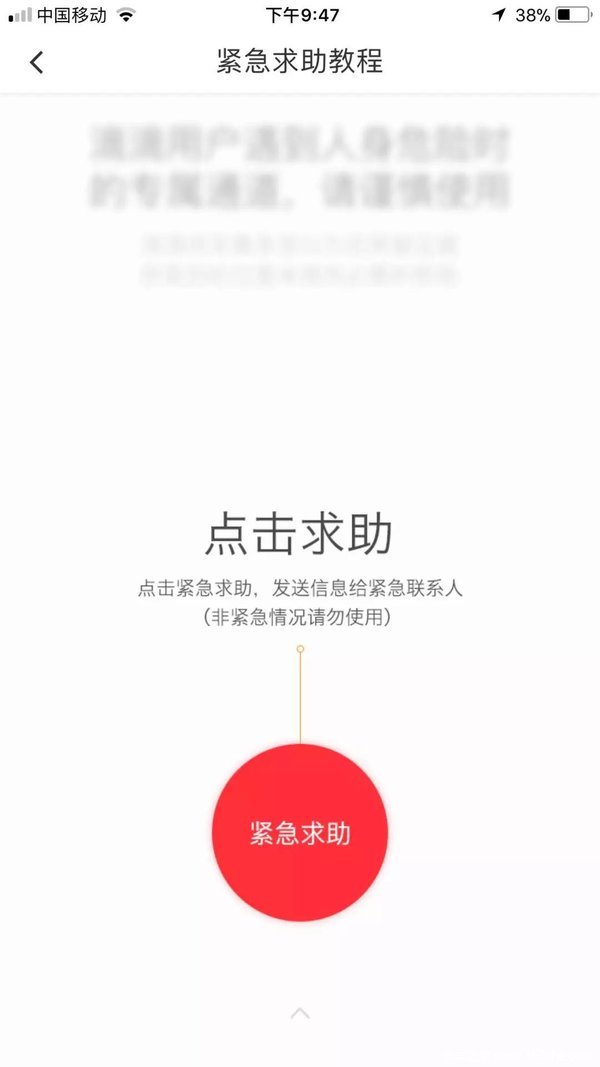Expand the up chevron at the bottom

coord(300,1014)
